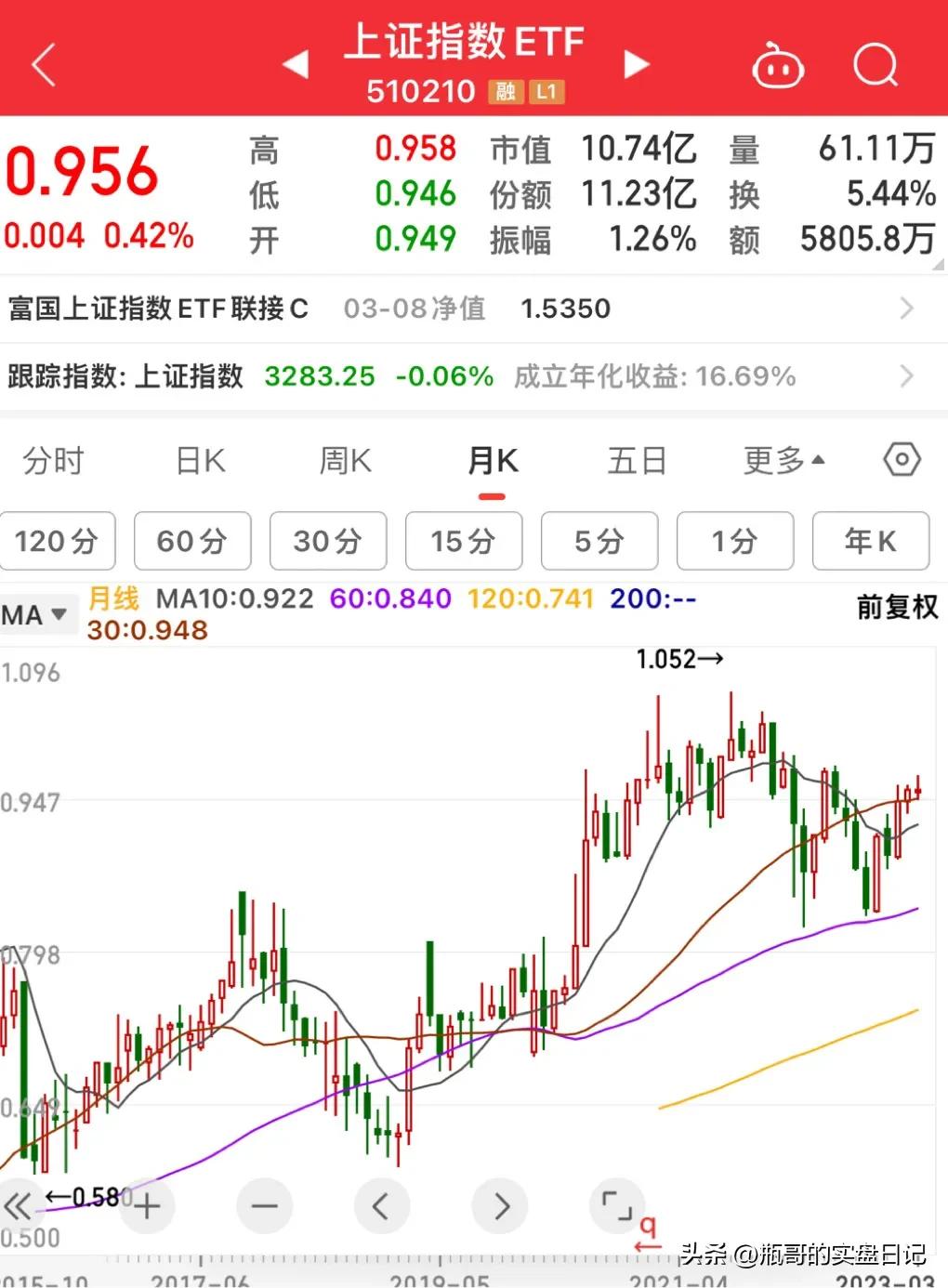
Task: Pan chart left using the left chevron control
Action: (x=382, y=1205)
